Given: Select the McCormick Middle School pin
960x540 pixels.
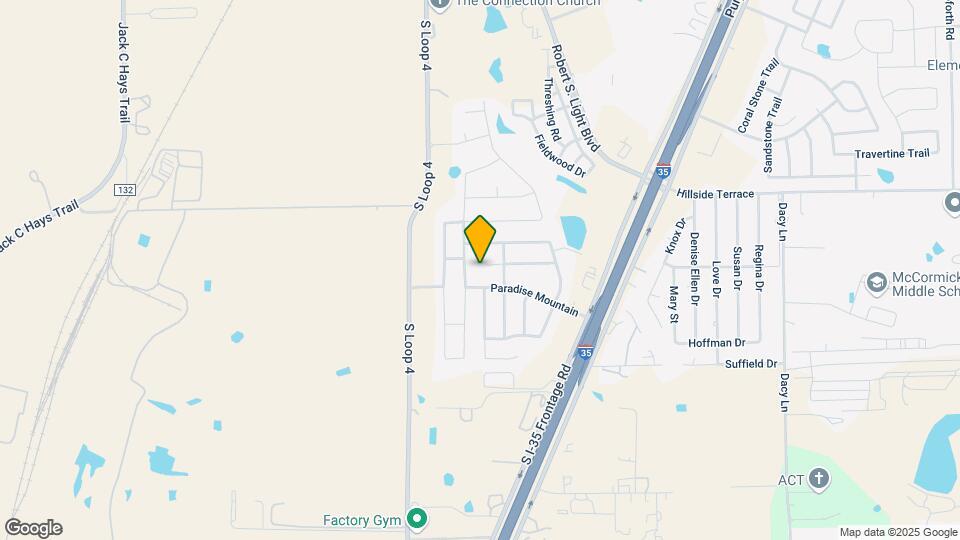Looking at the screenshot, I should coord(877,282).
